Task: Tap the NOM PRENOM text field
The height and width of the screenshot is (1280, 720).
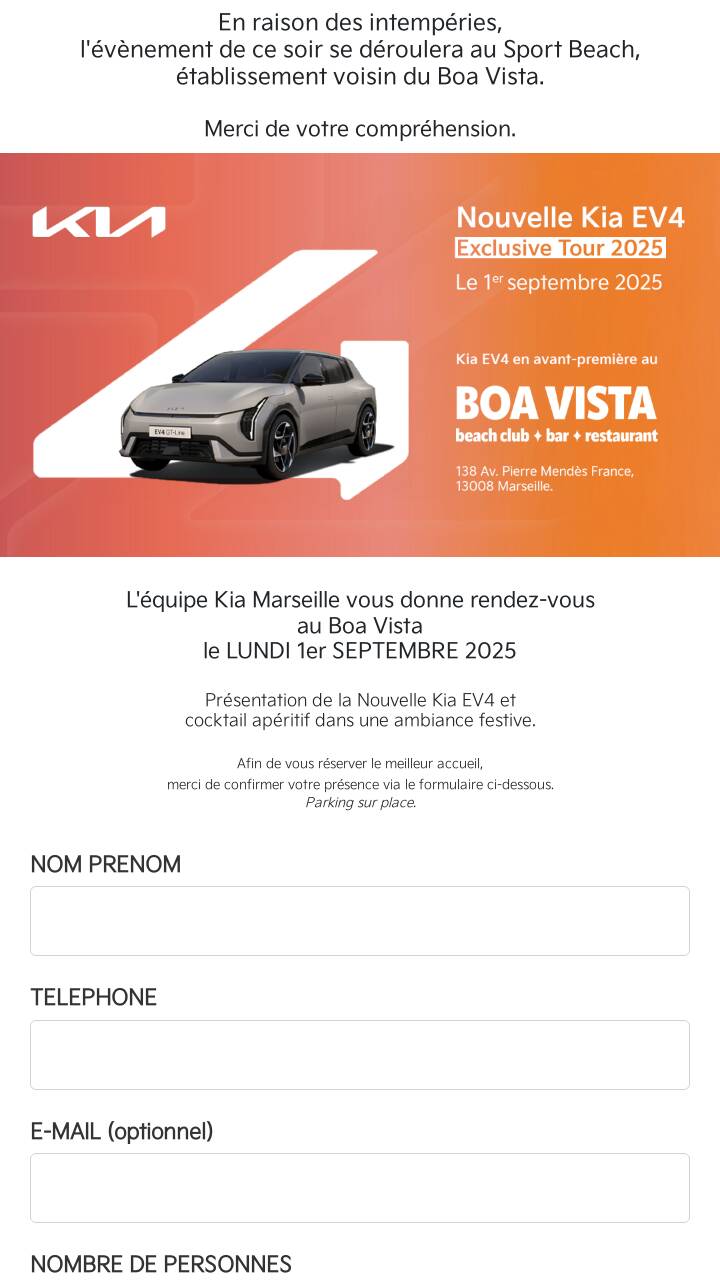Action: pyautogui.click(x=360, y=921)
